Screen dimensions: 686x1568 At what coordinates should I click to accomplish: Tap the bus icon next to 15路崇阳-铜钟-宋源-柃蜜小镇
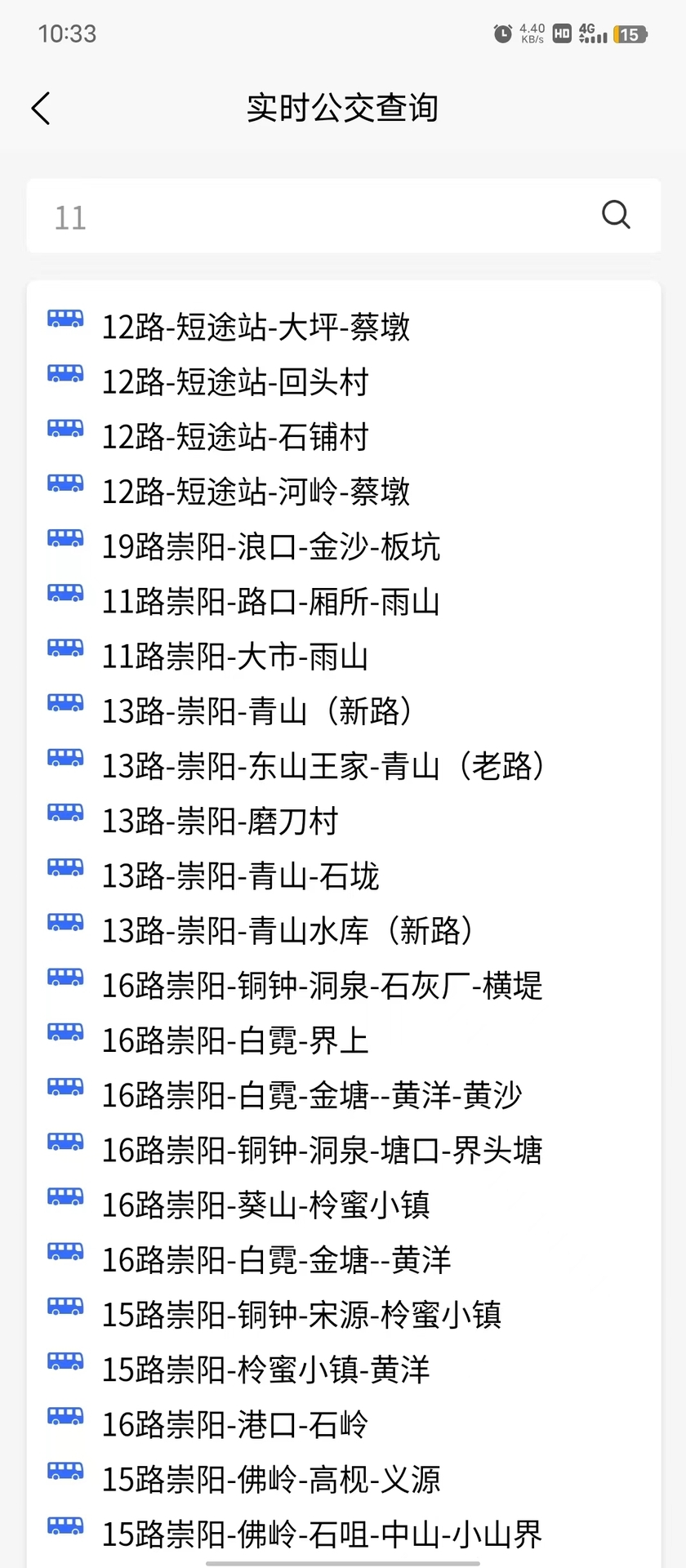click(65, 1307)
